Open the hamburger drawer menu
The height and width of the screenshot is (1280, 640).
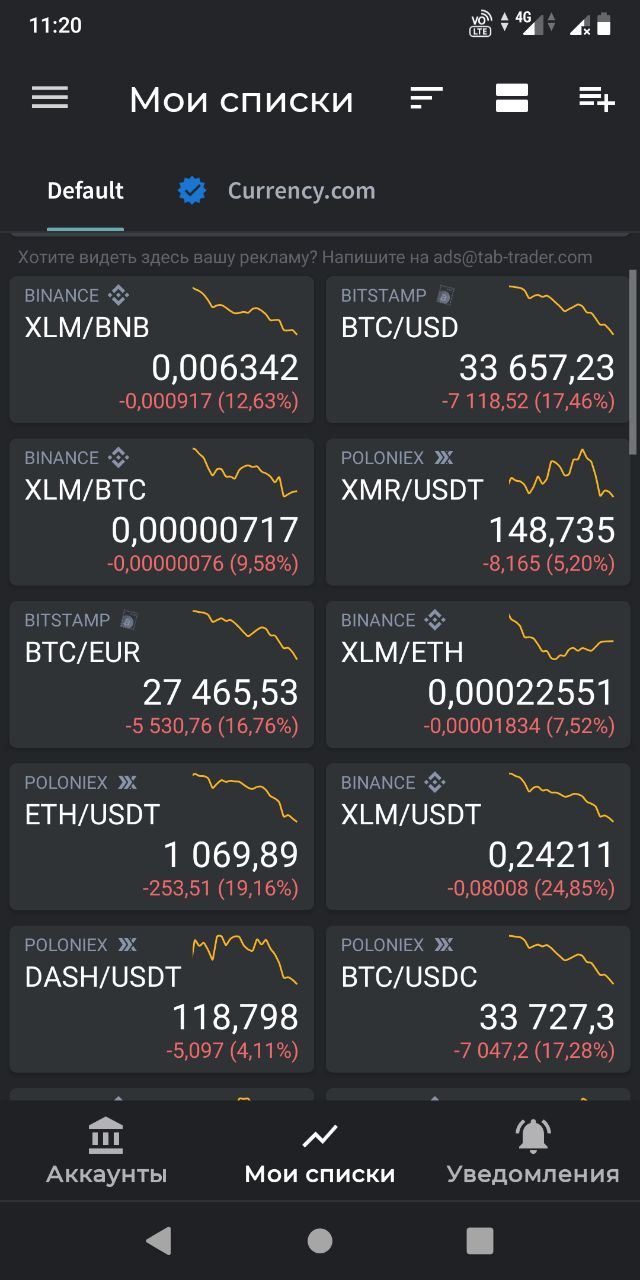coord(50,98)
